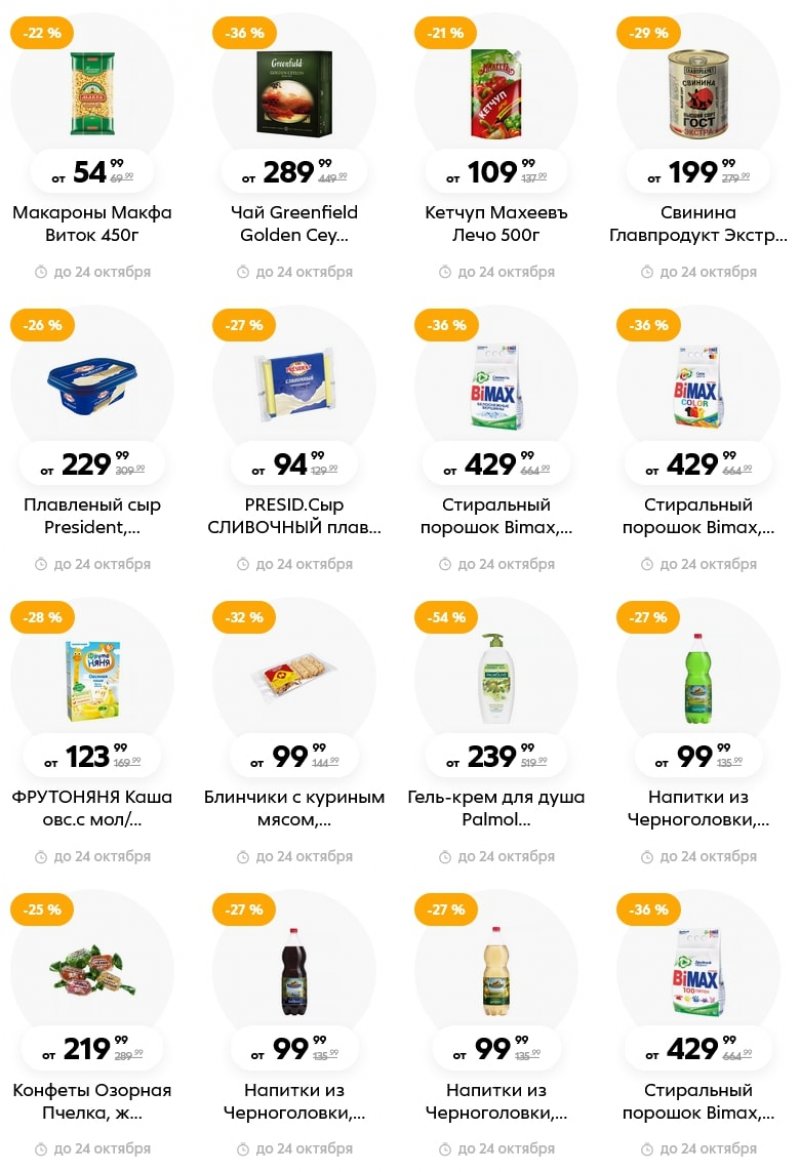This screenshot has height=1172, width=800.
Task: Open the PRESID. Сыр СЛИВОЧНЫЙ sliced cheese card
Action: point(294,516)
